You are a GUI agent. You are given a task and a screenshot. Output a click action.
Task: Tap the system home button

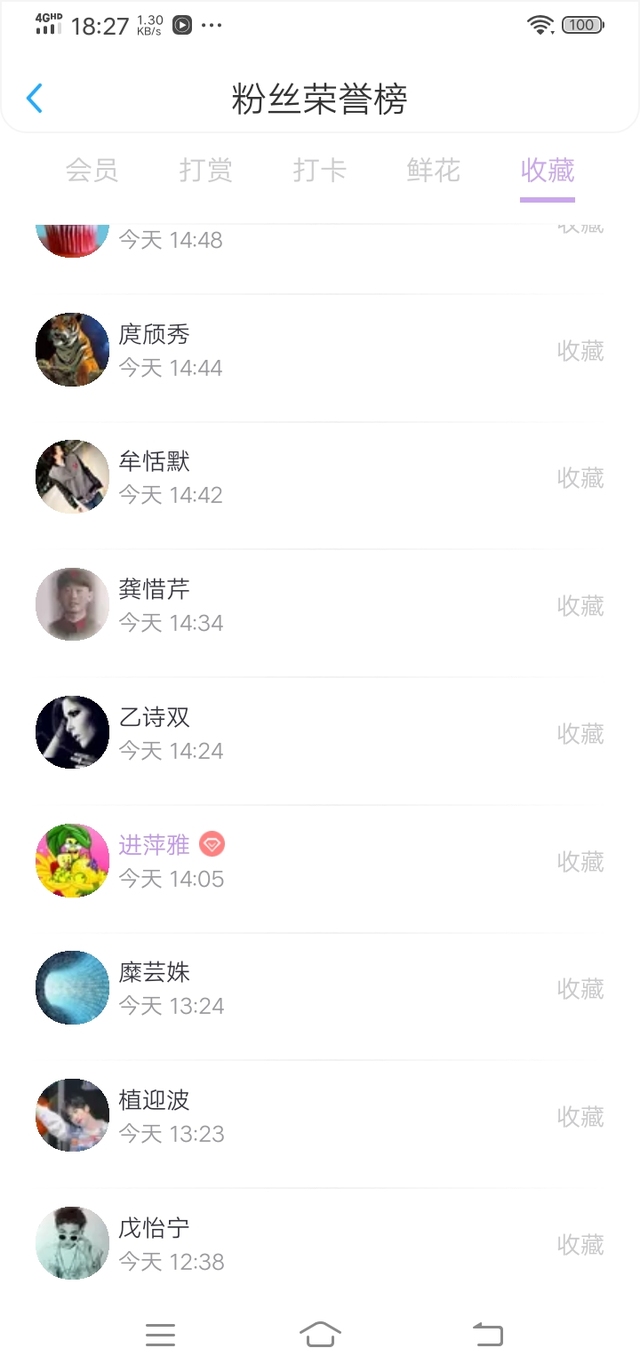320,1334
